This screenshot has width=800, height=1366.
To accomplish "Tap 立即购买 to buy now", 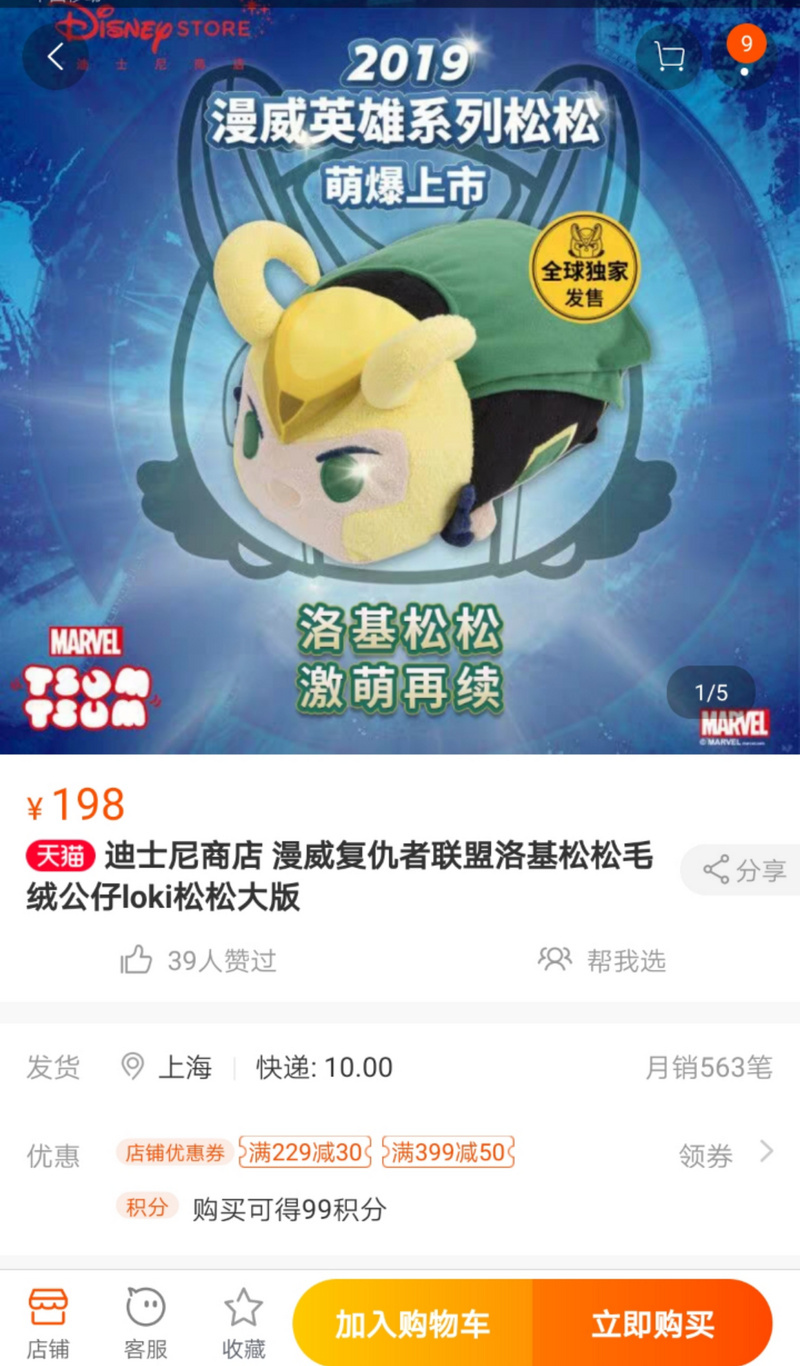I will (652, 1324).
